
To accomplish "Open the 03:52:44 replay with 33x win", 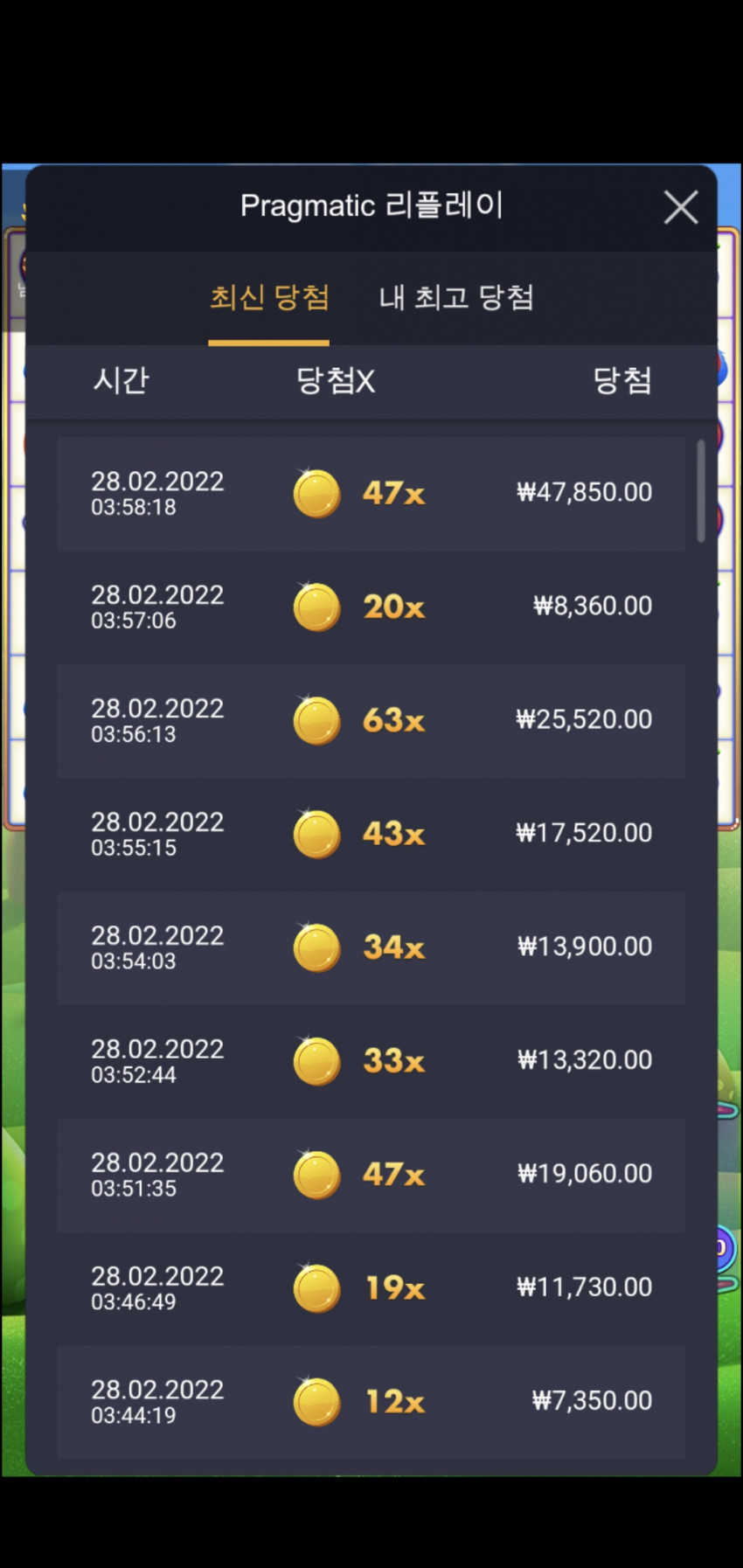I will (x=371, y=1062).
